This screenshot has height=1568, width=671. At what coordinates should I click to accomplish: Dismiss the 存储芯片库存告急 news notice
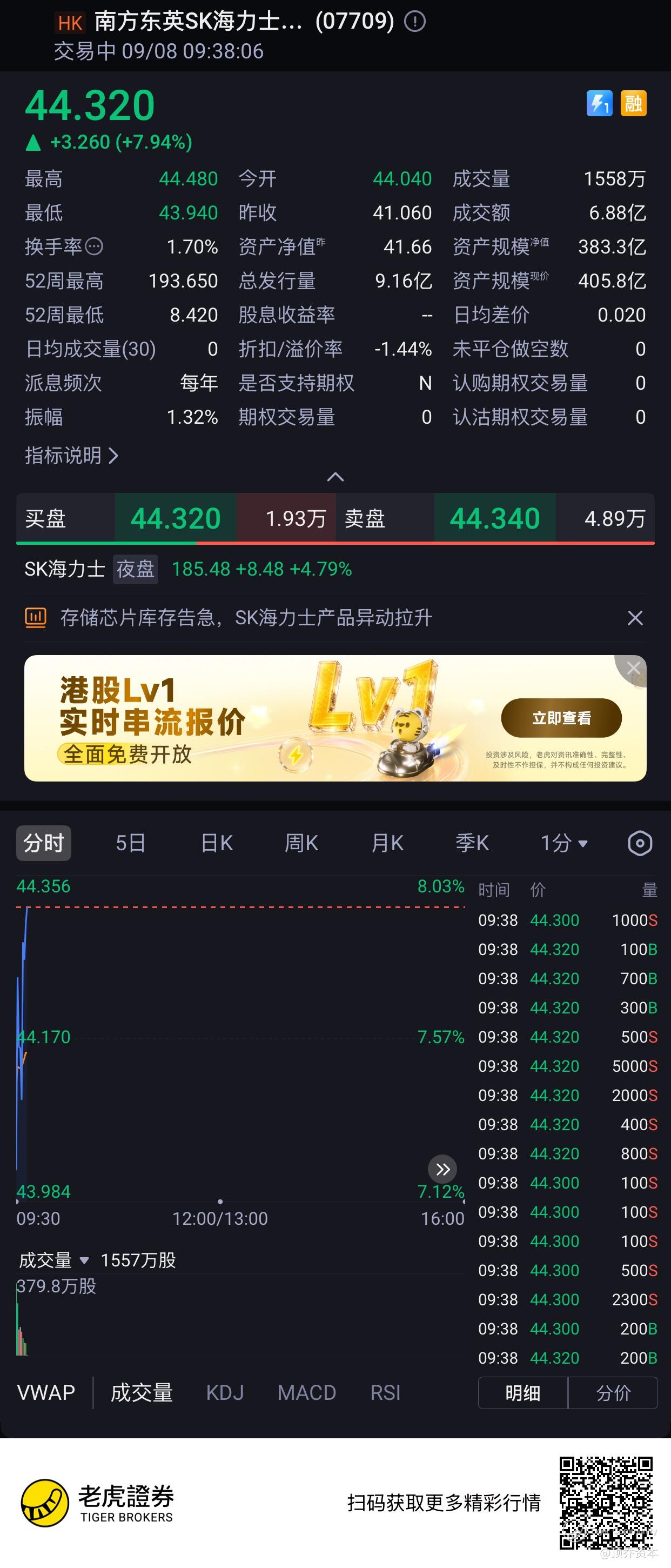634,618
